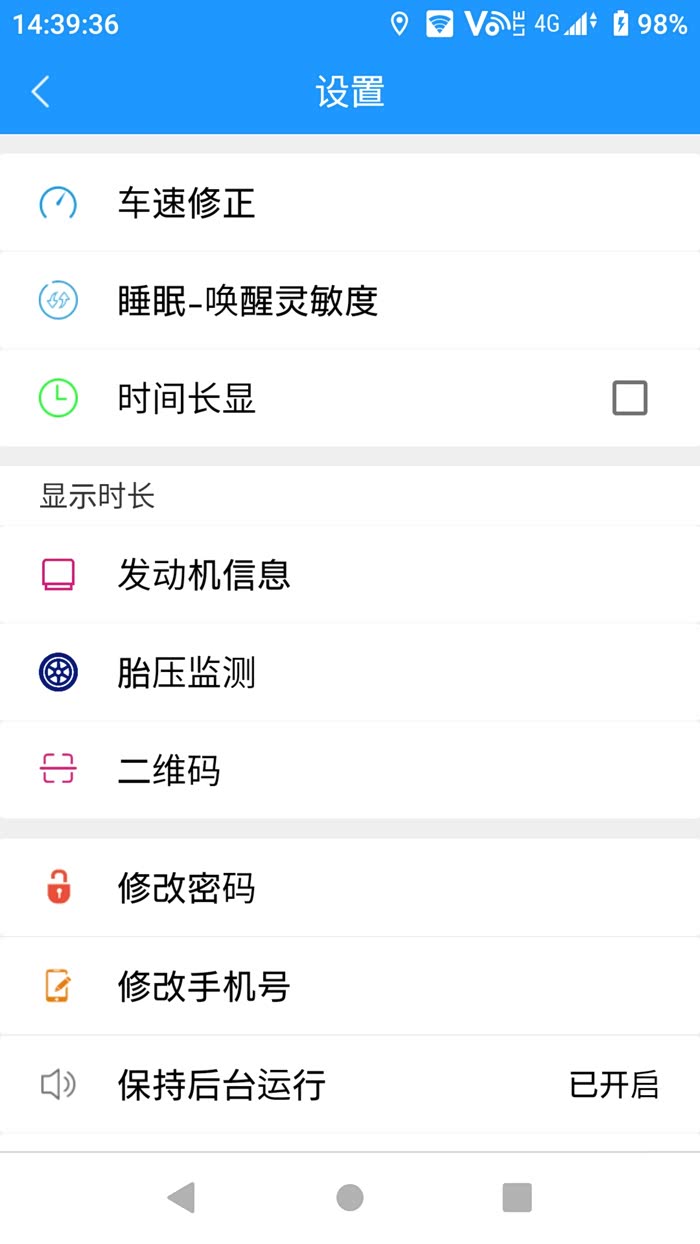Tap the system home button
The image size is (700, 1244).
coord(350,1197)
